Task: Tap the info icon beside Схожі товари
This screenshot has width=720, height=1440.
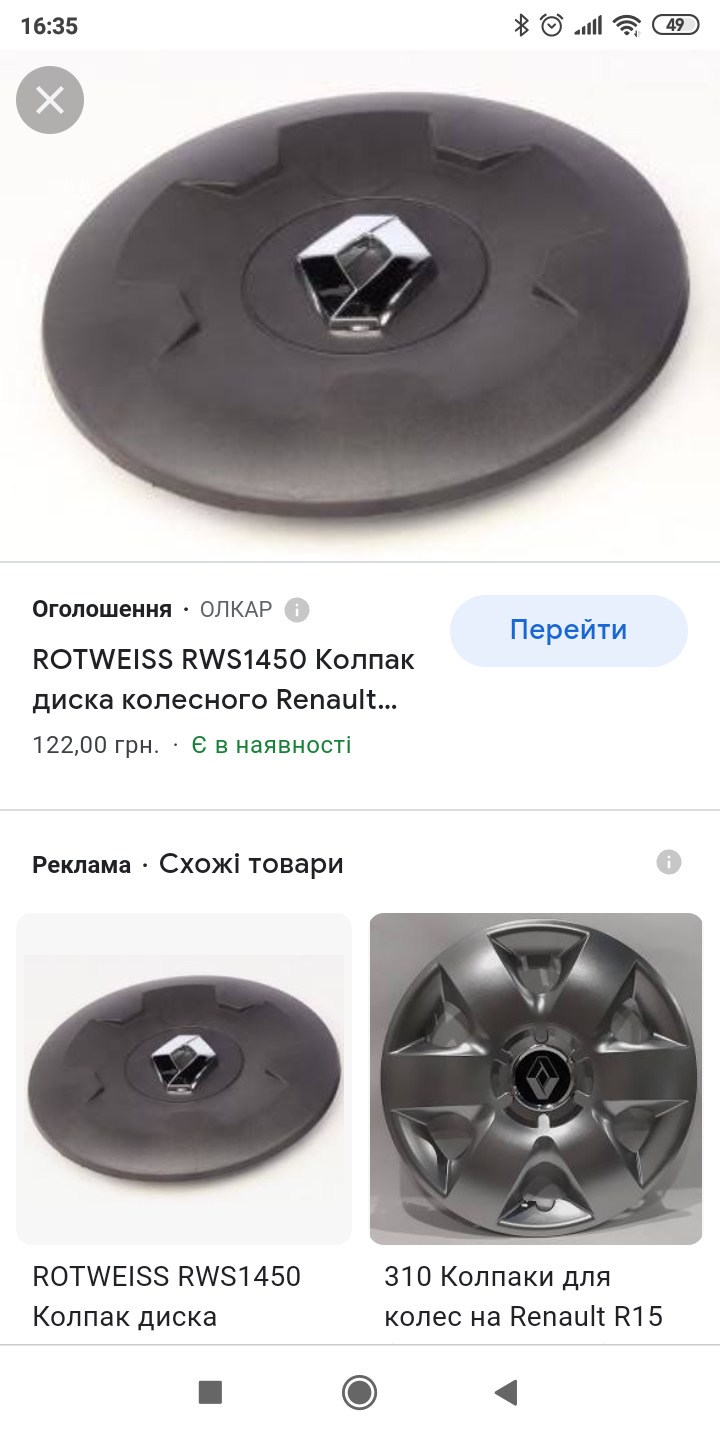Action: (x=669, y=861)
